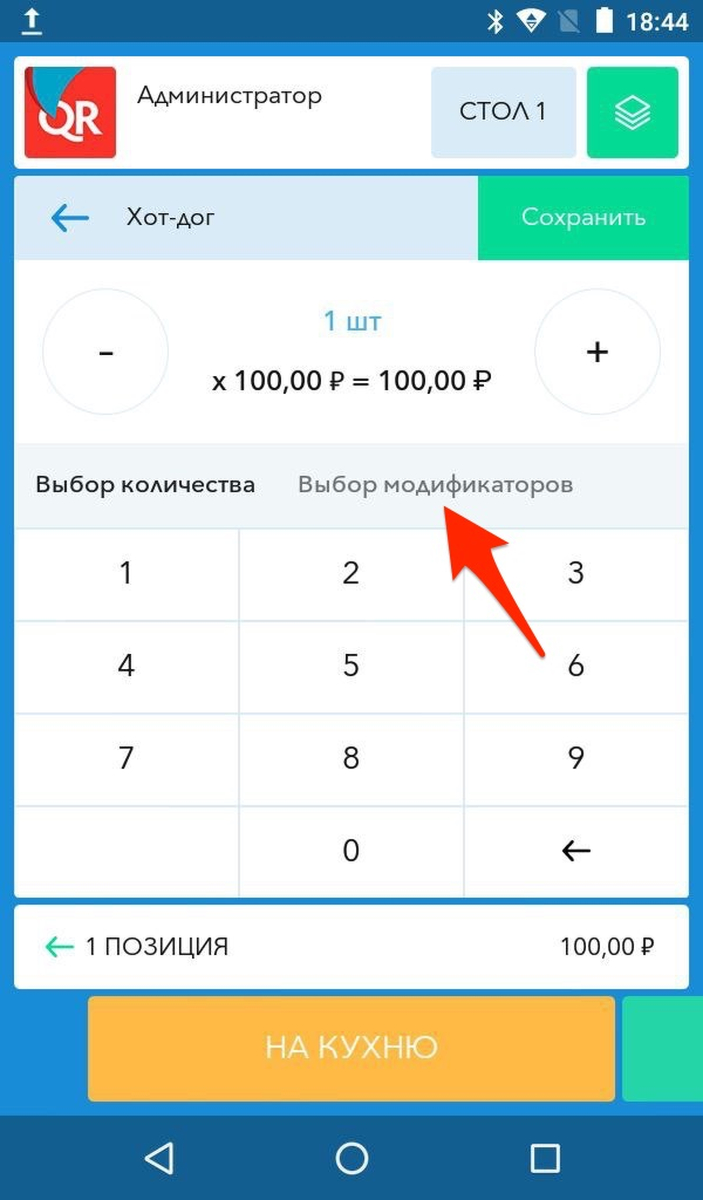Image resolution: width=703 pixels, height=1200 pixels.
Task: Switch to Выбор модификаторов tab
Action: [435, 485]
